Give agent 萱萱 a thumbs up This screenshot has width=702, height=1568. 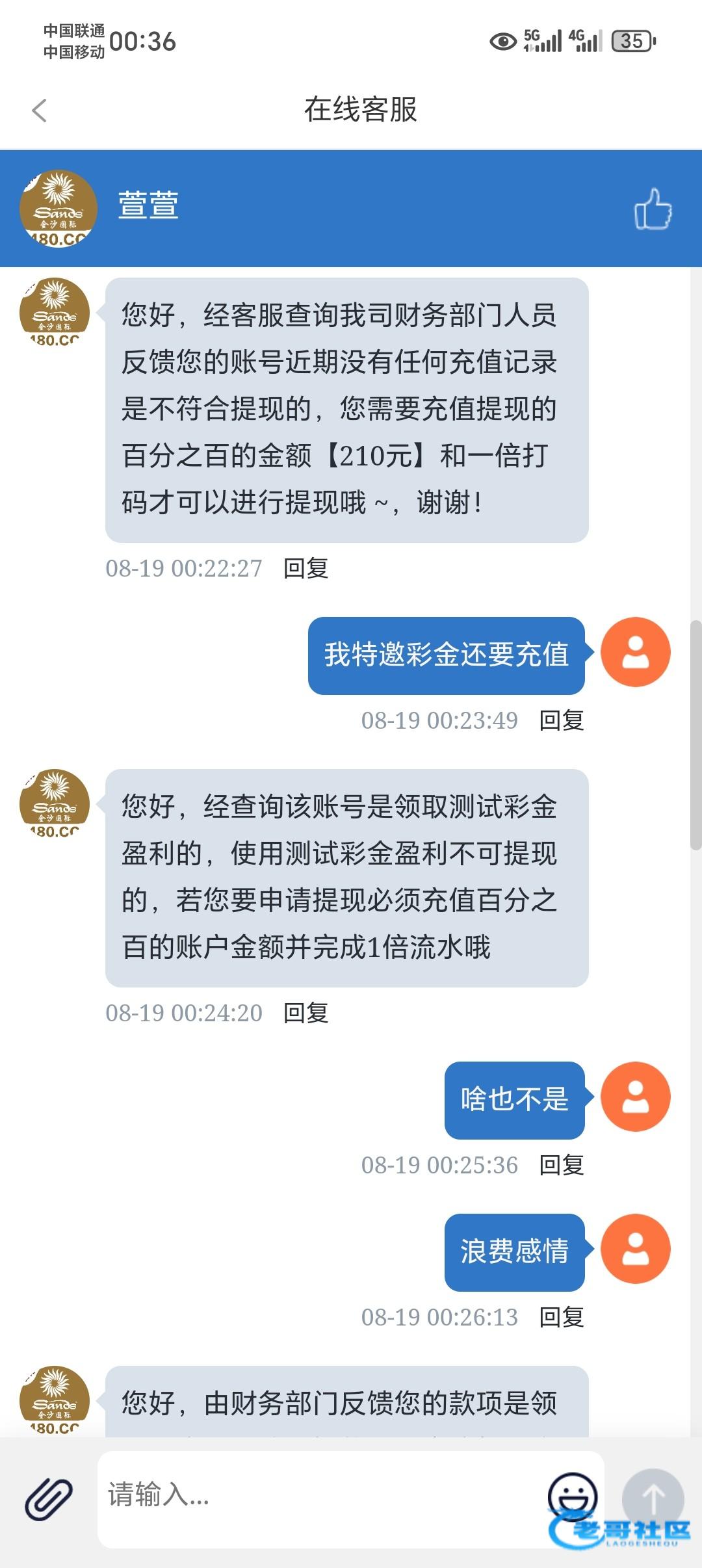(653, 209)
